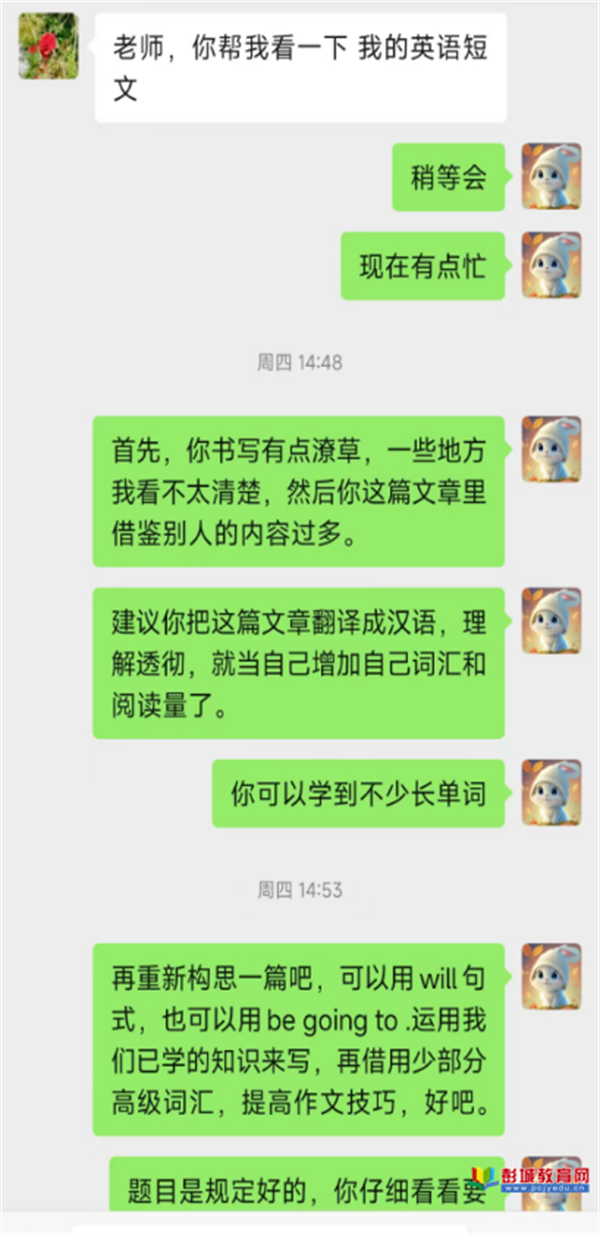Tap the avatar next to "建议你把这篇文章翻译成汉语"
This screenshot has height=1235, width=600.
tap(551, 620)
